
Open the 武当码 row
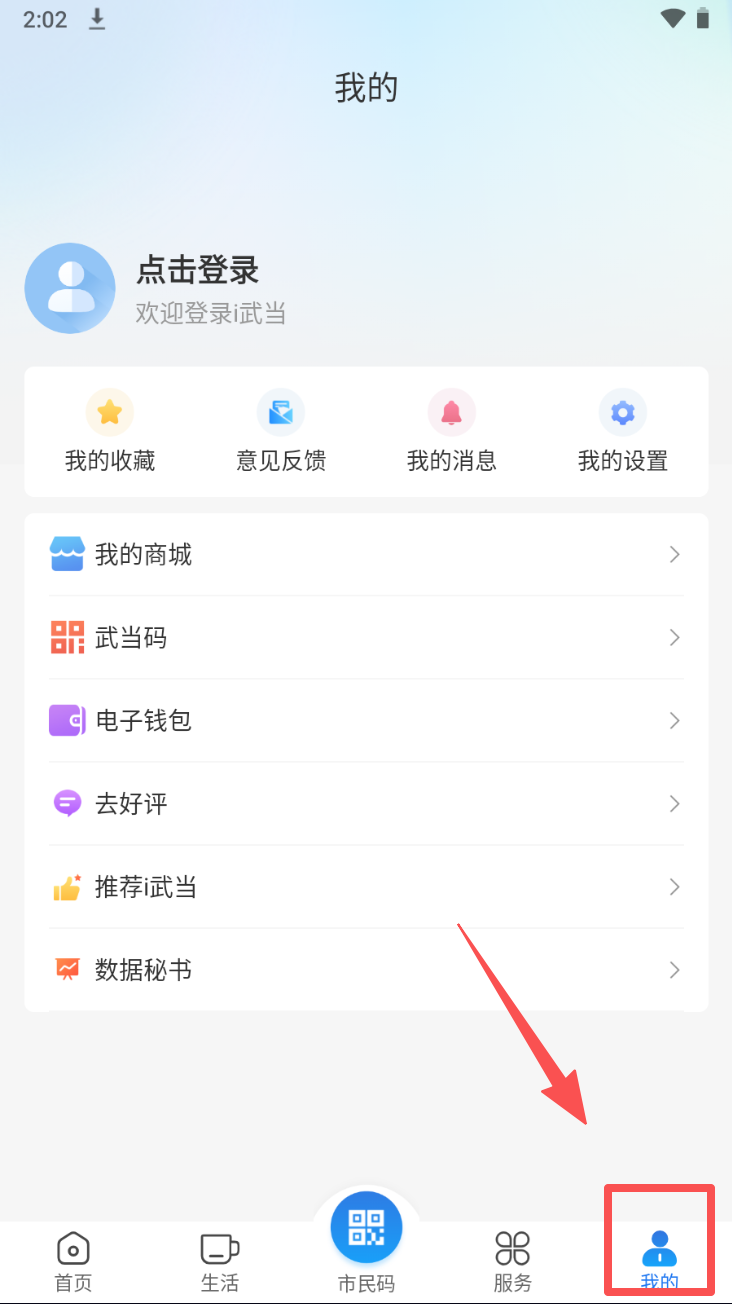point(366,638)
